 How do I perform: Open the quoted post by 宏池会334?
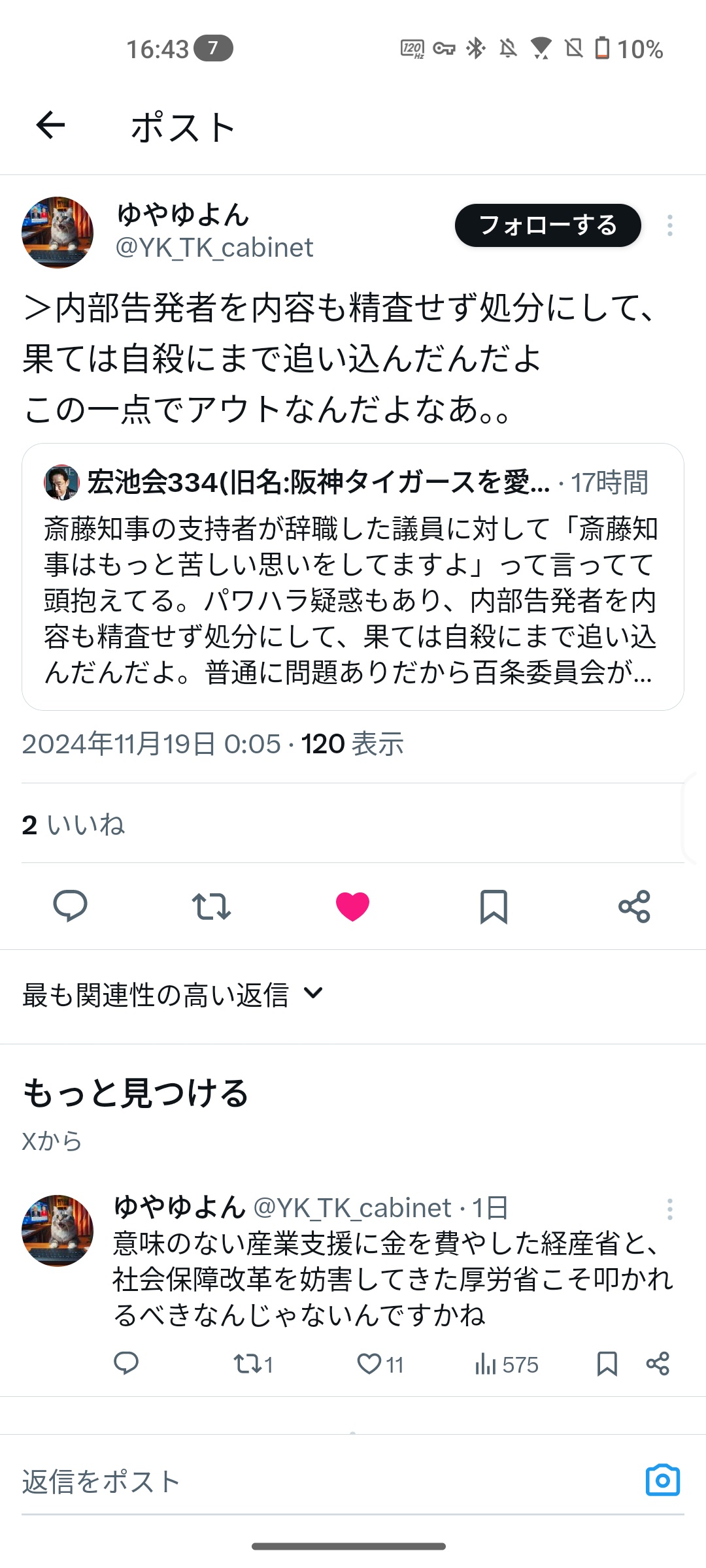point(353,576)
